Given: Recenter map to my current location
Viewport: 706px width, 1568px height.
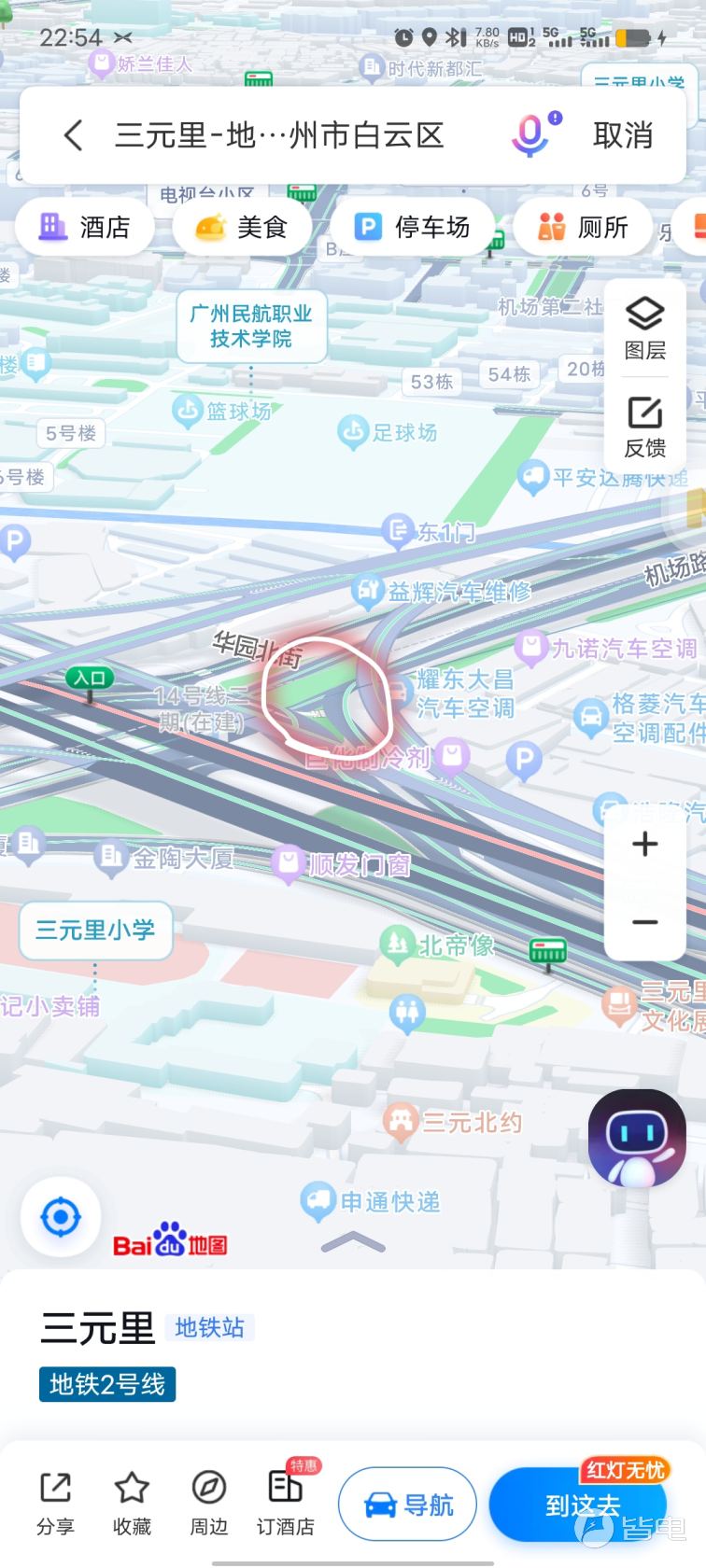Looking at the screenshot, I should [62, 1217].
